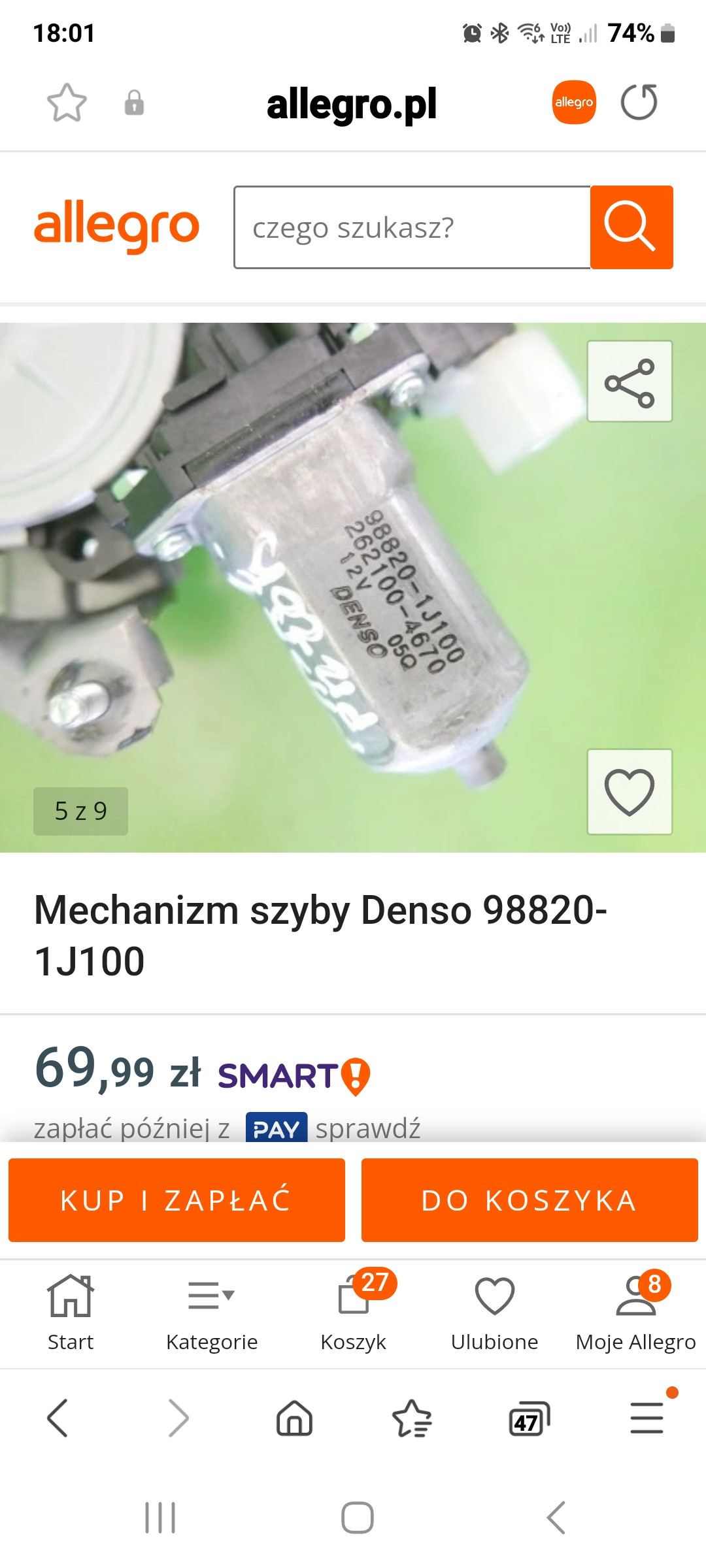Share this listing
Viewport: 706px width, 1568px height.
point(630,382)
